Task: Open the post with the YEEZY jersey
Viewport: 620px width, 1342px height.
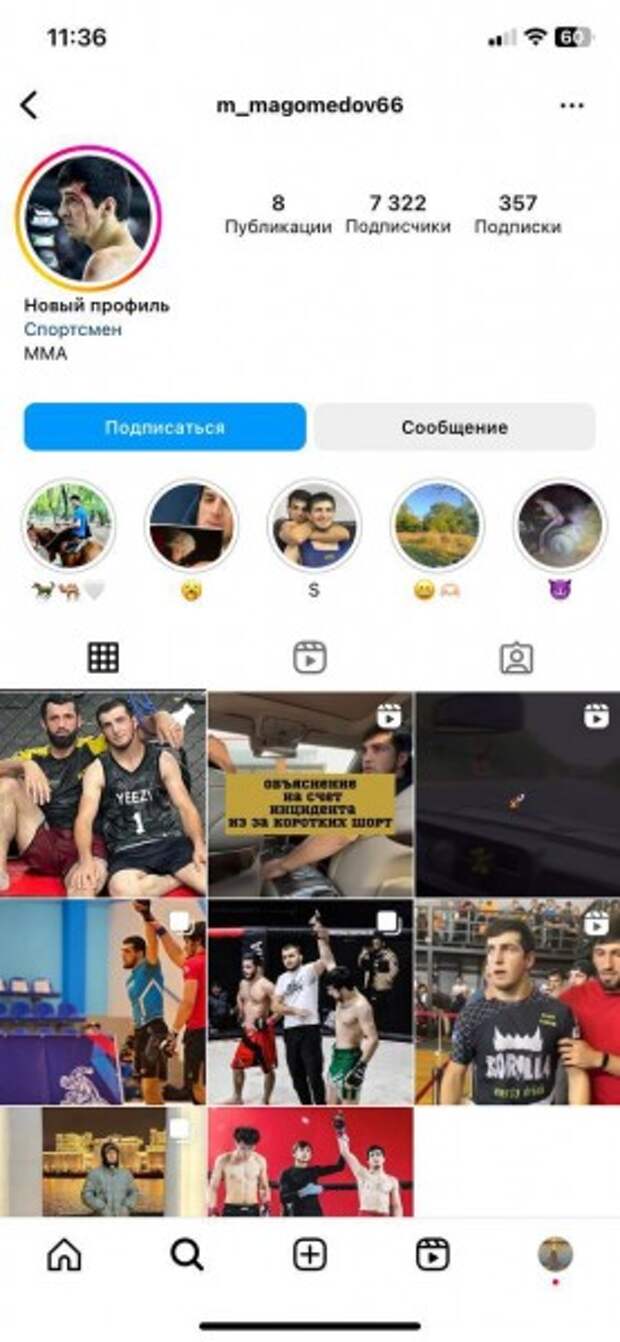Action: click(103, 794)
